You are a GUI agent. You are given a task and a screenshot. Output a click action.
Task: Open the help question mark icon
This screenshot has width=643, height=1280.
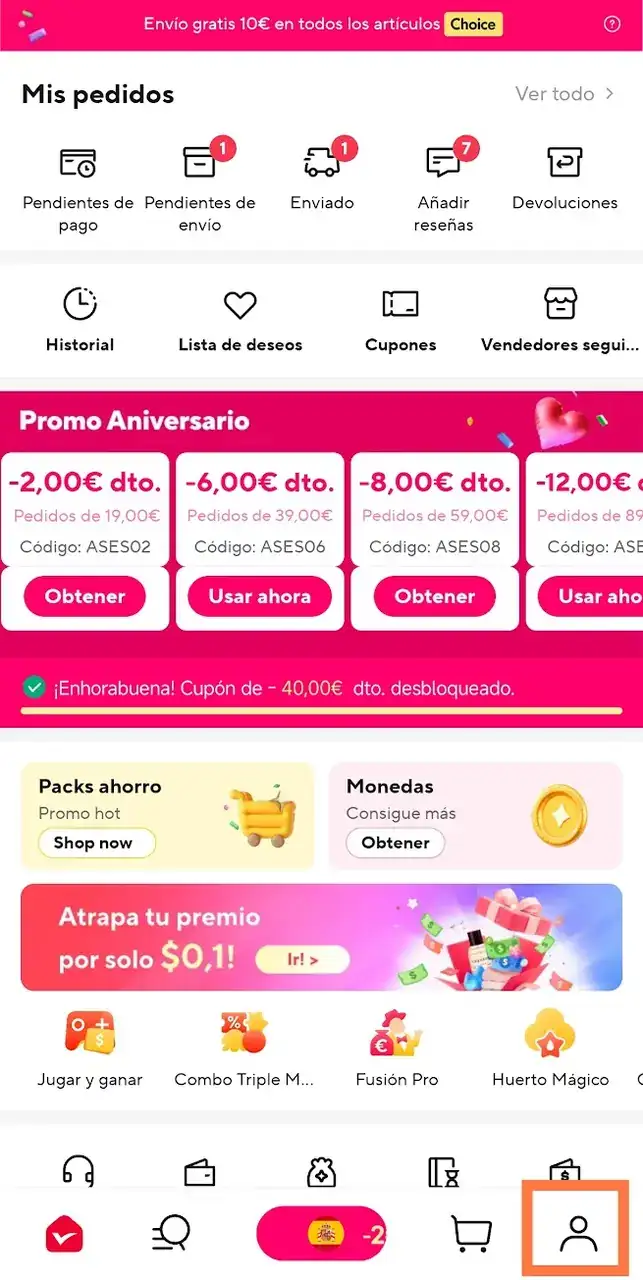click(612, 24)
